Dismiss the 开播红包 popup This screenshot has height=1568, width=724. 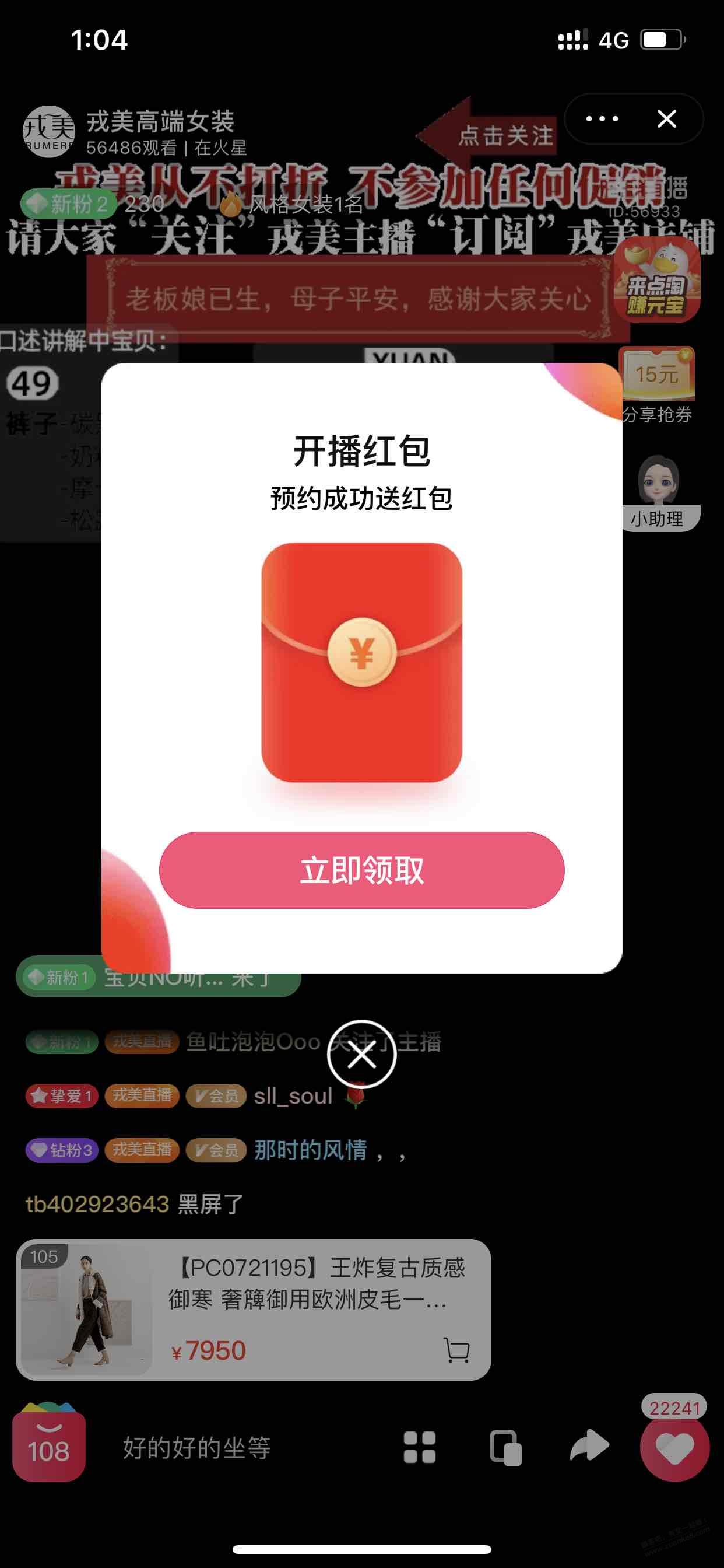click(362, 1054)
